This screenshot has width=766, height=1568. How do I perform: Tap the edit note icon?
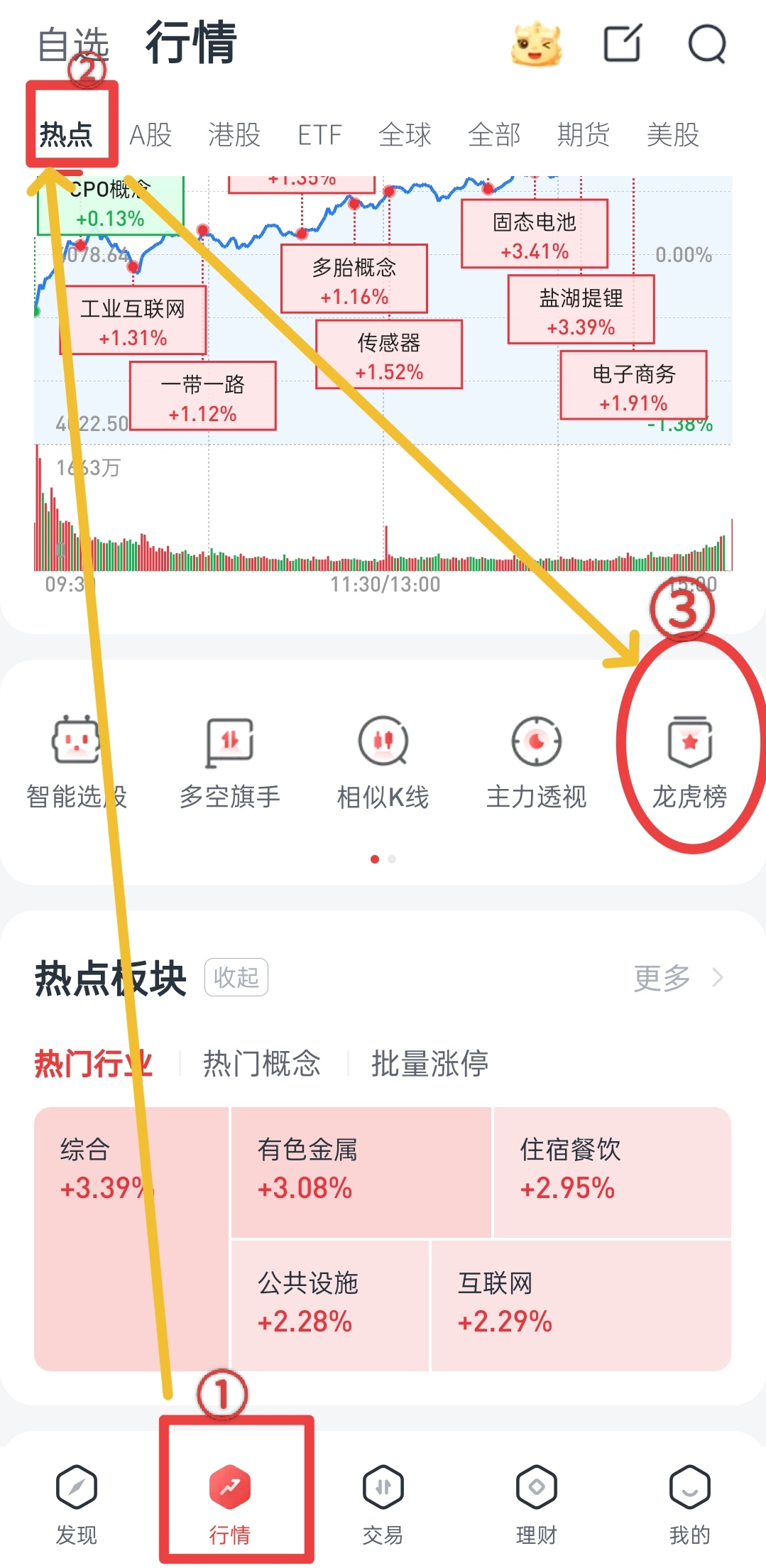(623, 44)
